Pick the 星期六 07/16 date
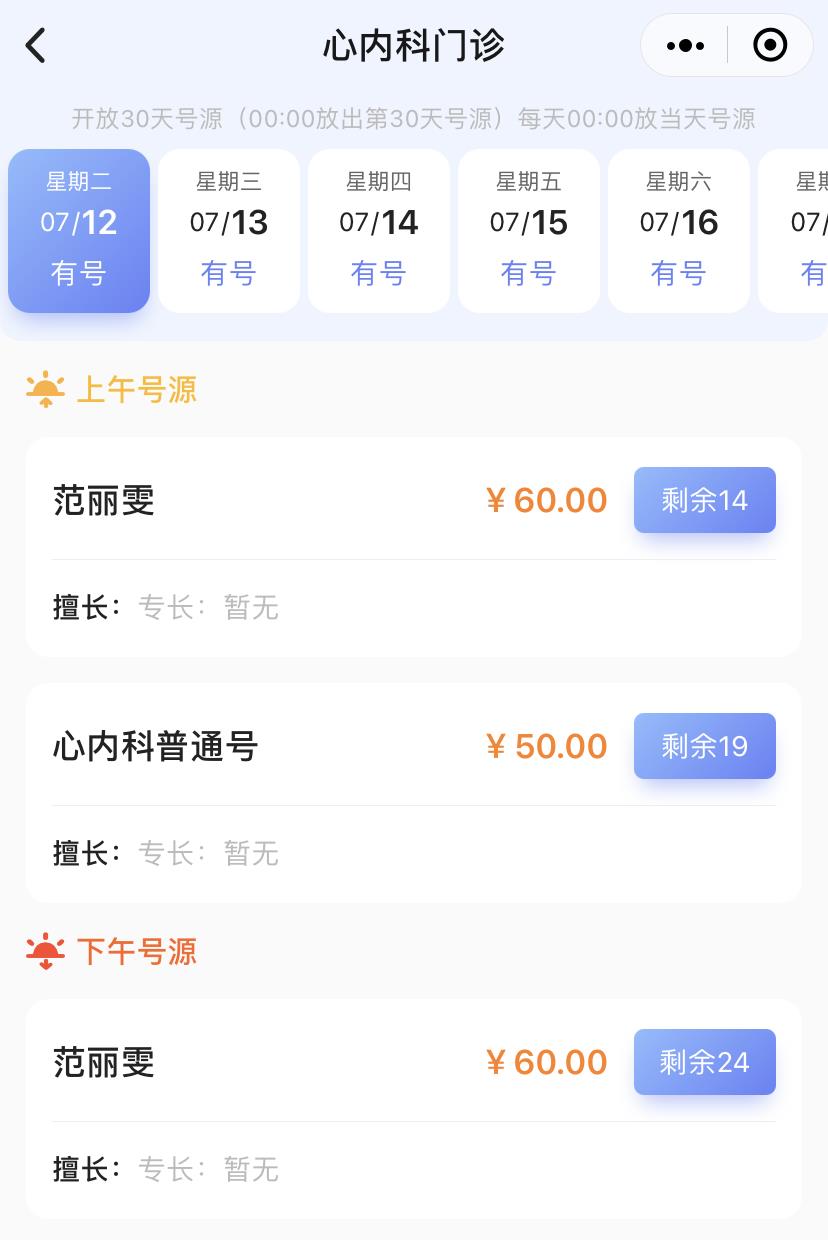Viewport: 828px width, 1240px height. [679, 230]
